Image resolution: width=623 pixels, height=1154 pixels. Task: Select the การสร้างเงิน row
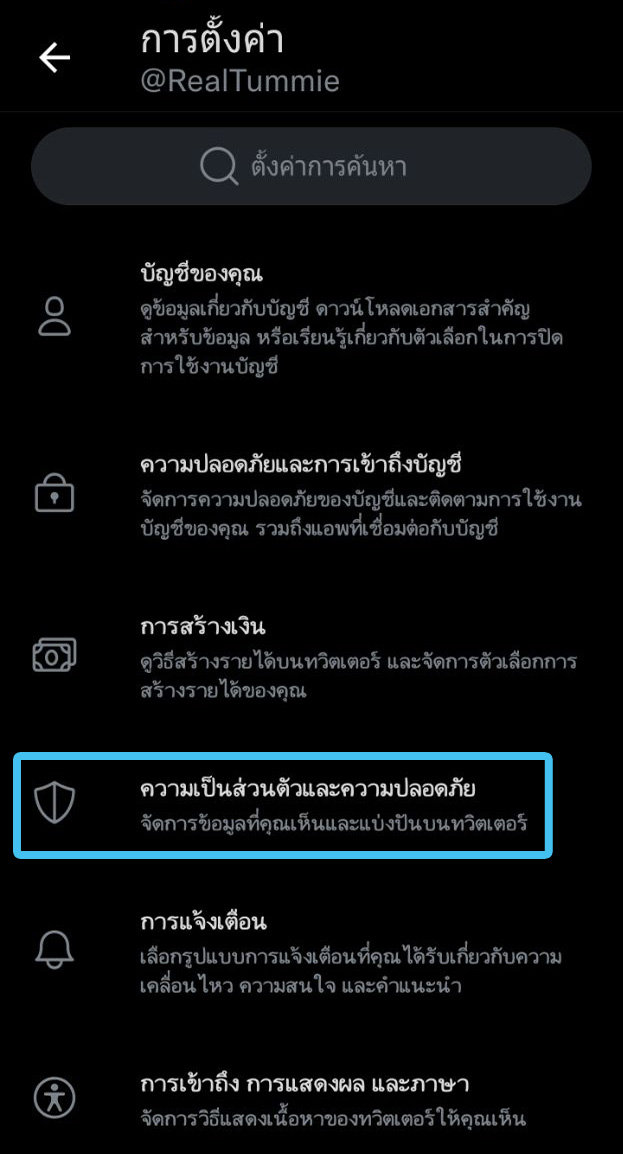click(311, 657)
